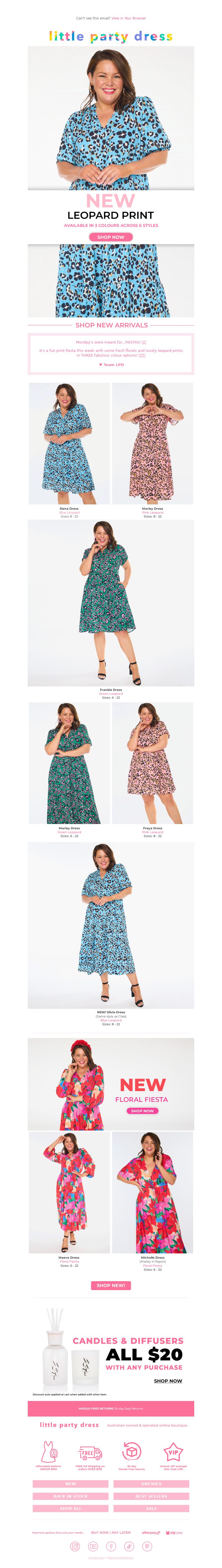Open the Siena Dress Blue Leopard product
Screen dimensions: 222x1568
point(69,444)
